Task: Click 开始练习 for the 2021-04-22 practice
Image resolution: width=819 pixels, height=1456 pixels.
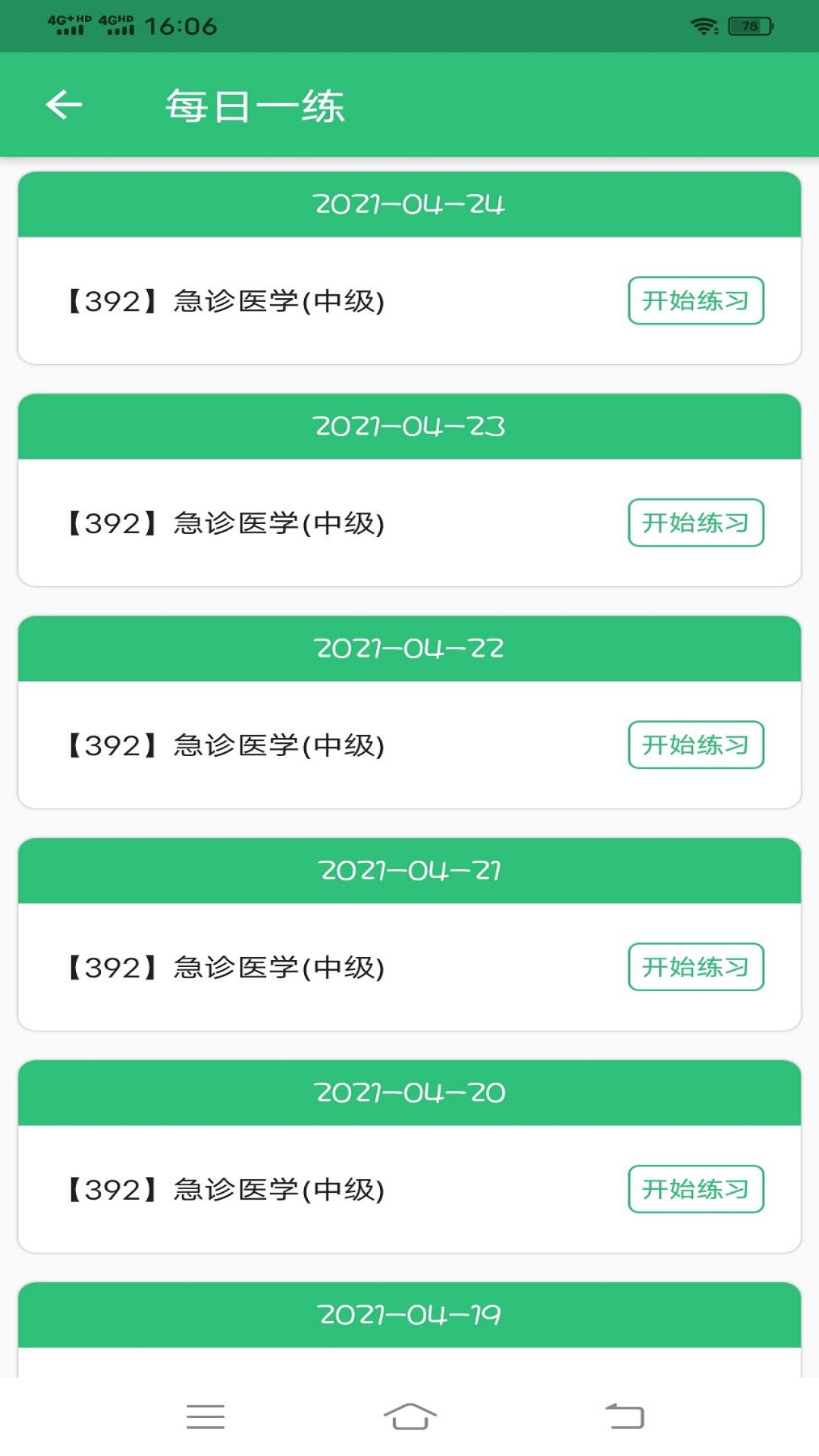Action: coord(695,745)
